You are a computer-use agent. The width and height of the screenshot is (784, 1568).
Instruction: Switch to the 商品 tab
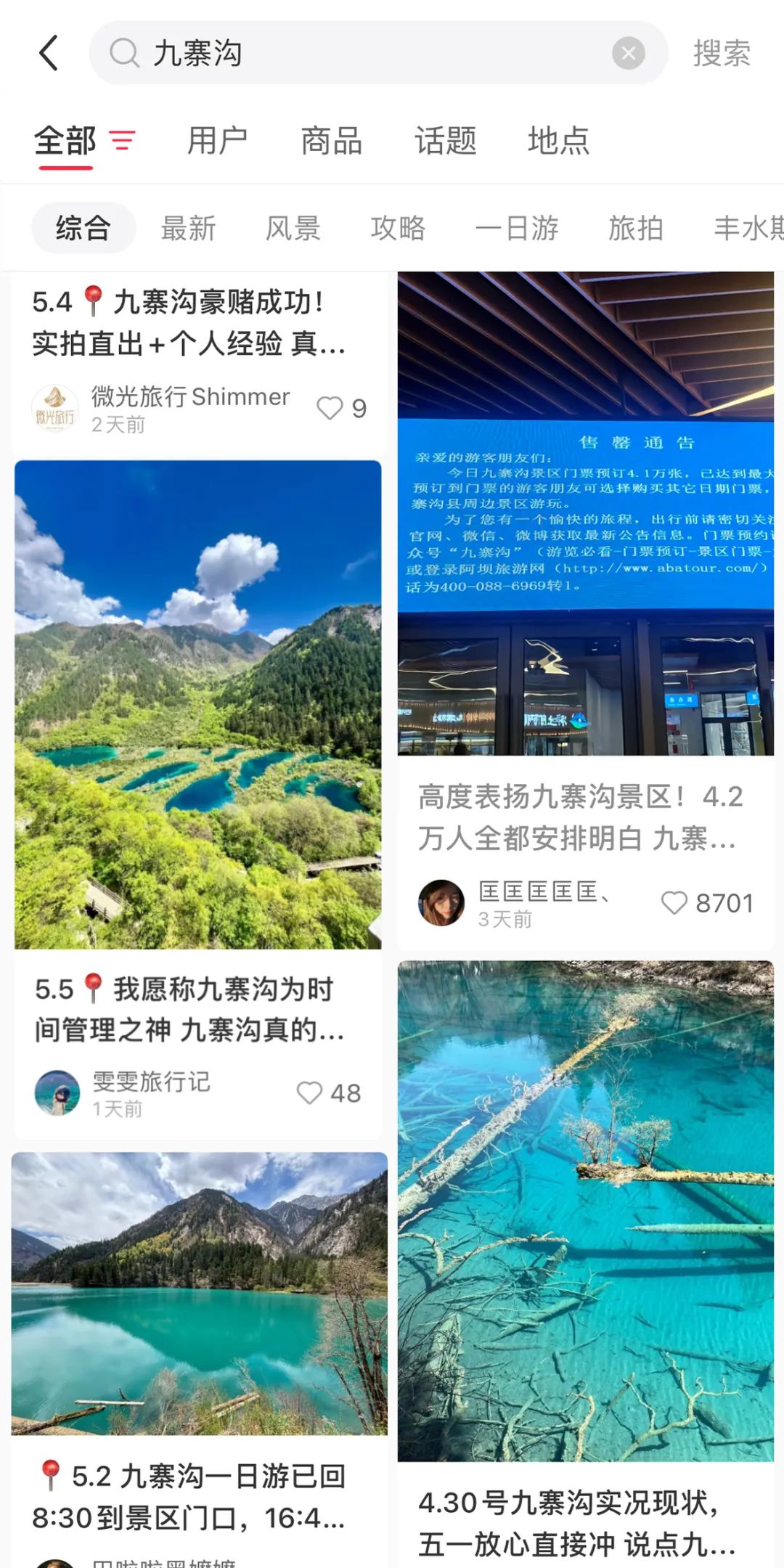point(331,141)
